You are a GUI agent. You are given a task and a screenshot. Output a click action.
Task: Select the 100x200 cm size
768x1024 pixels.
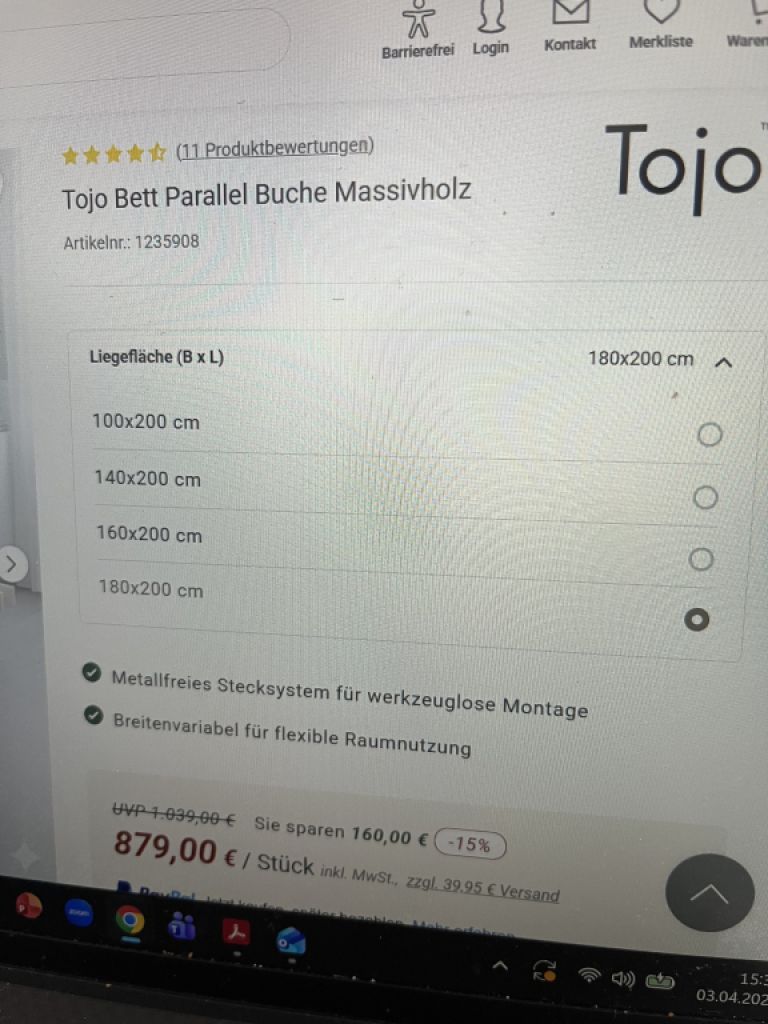[709, 434]
